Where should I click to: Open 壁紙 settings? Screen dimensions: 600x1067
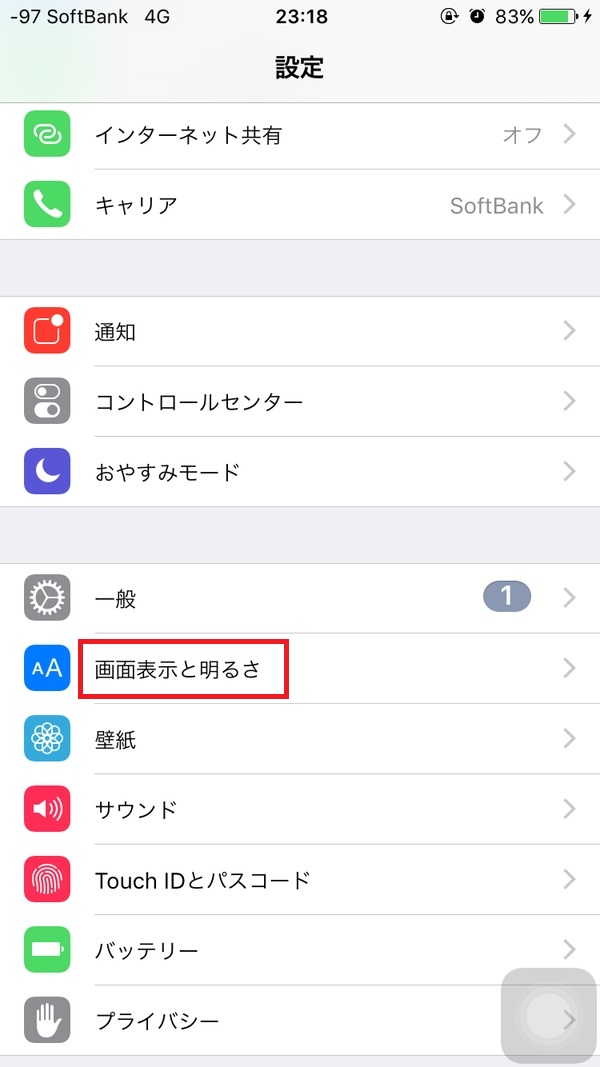point(300,739)
